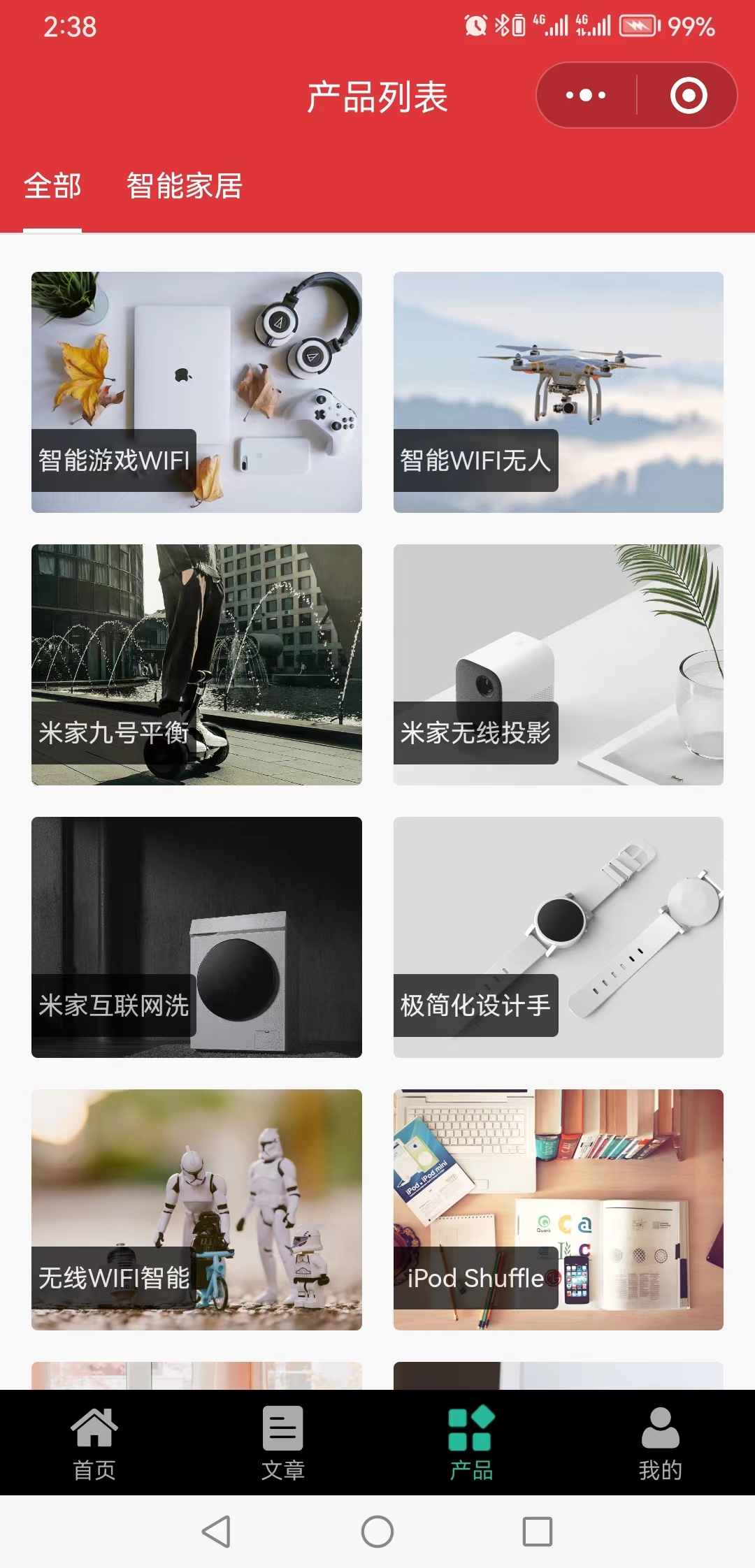
Task: Open the recent apps overview
Action: pyautogui.click(x=538, y=1532)
